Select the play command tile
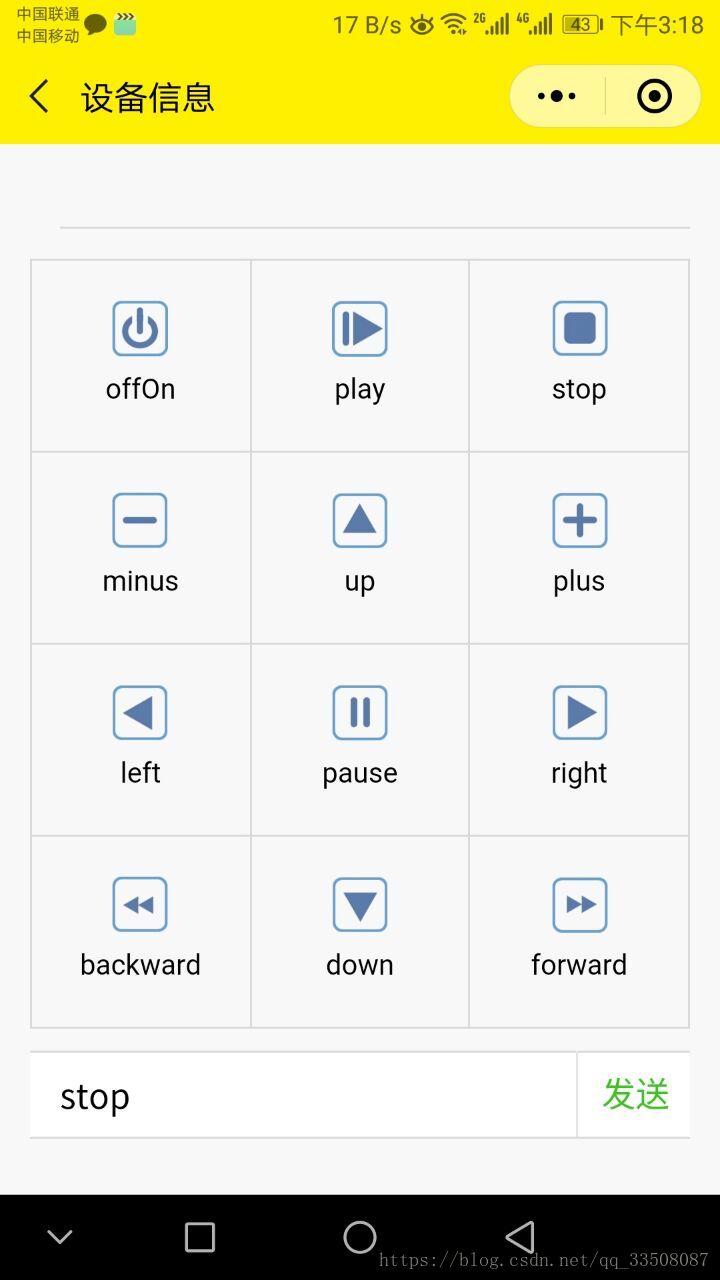This screenshot has width=720, height=1280. point(360,356)
